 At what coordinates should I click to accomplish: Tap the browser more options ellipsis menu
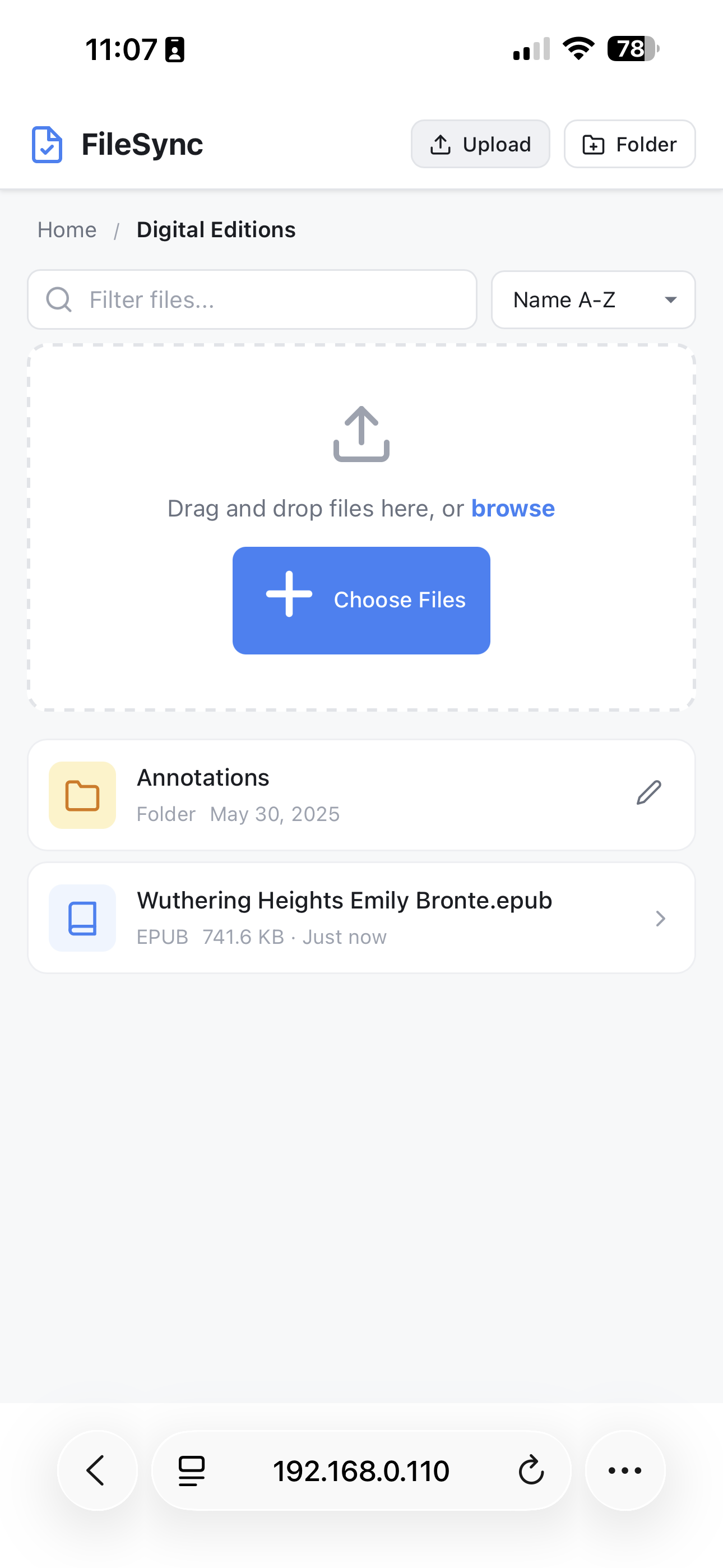625,1470
